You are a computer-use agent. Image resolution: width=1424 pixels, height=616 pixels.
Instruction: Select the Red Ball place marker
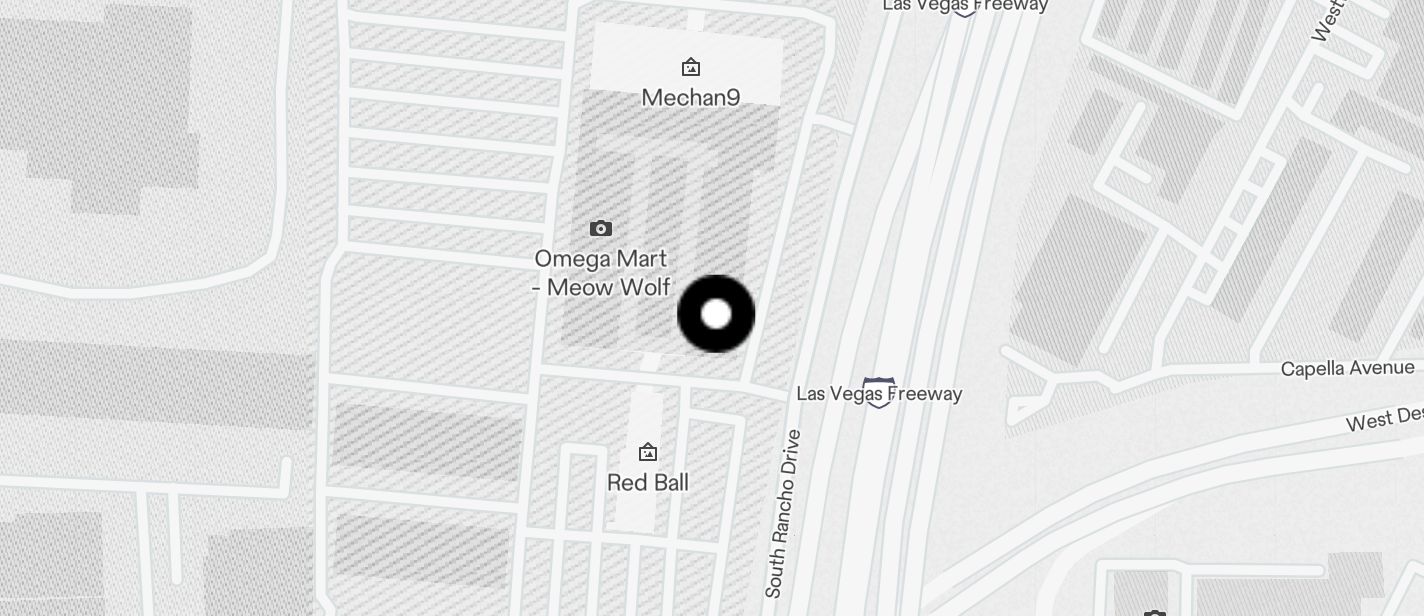pos(648,453)
